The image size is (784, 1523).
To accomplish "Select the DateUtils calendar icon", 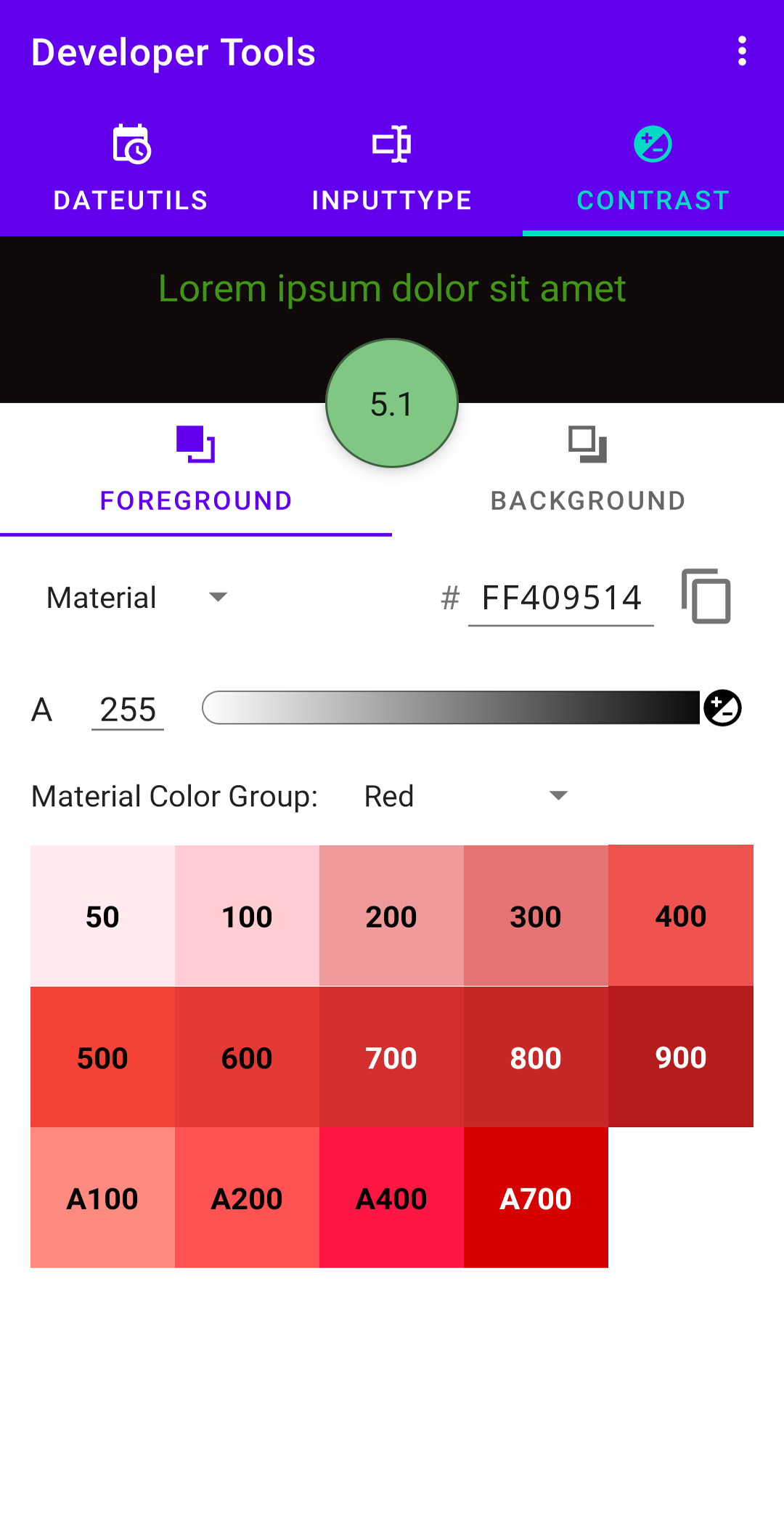I will coord(131,145).
